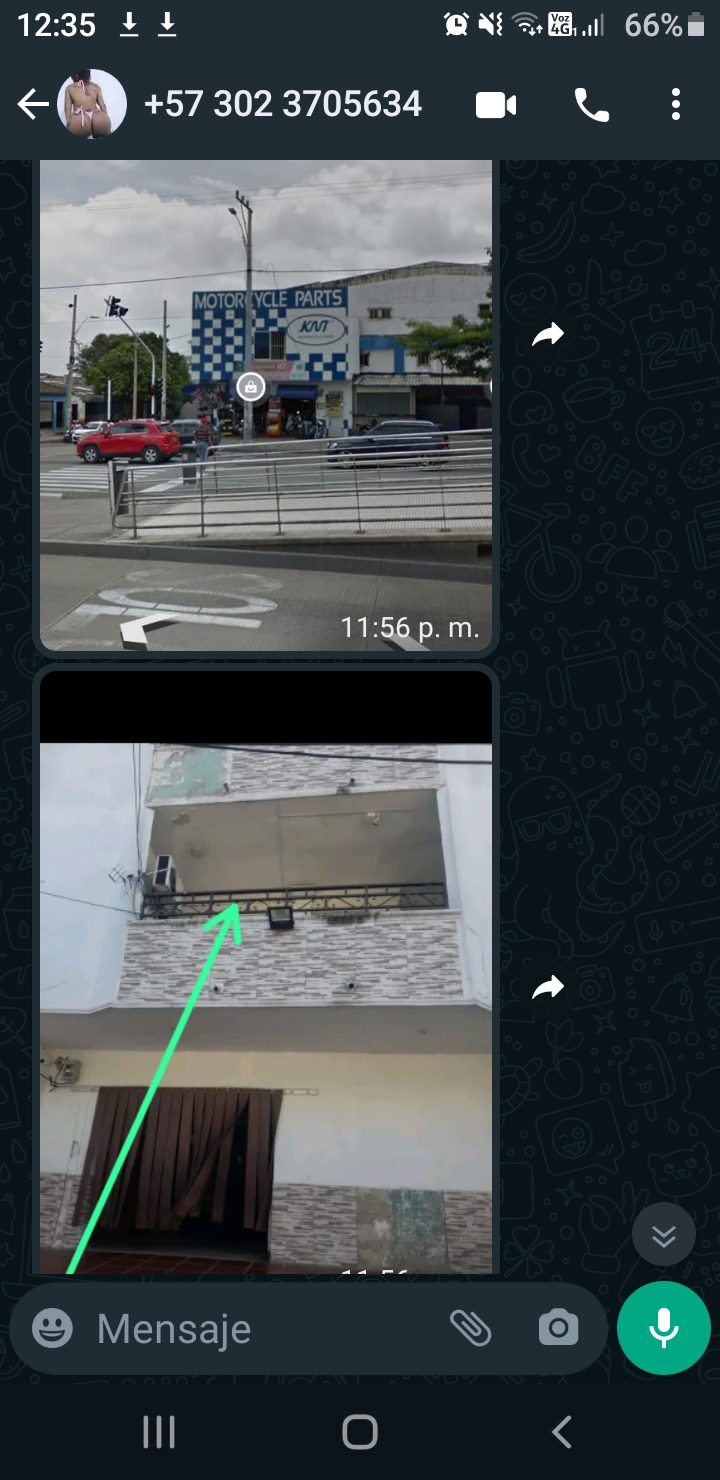Forward the building photo with green arrow
Image resolution: width=720 pixels, height=1480 pixels.
click(x=548, y=988)
